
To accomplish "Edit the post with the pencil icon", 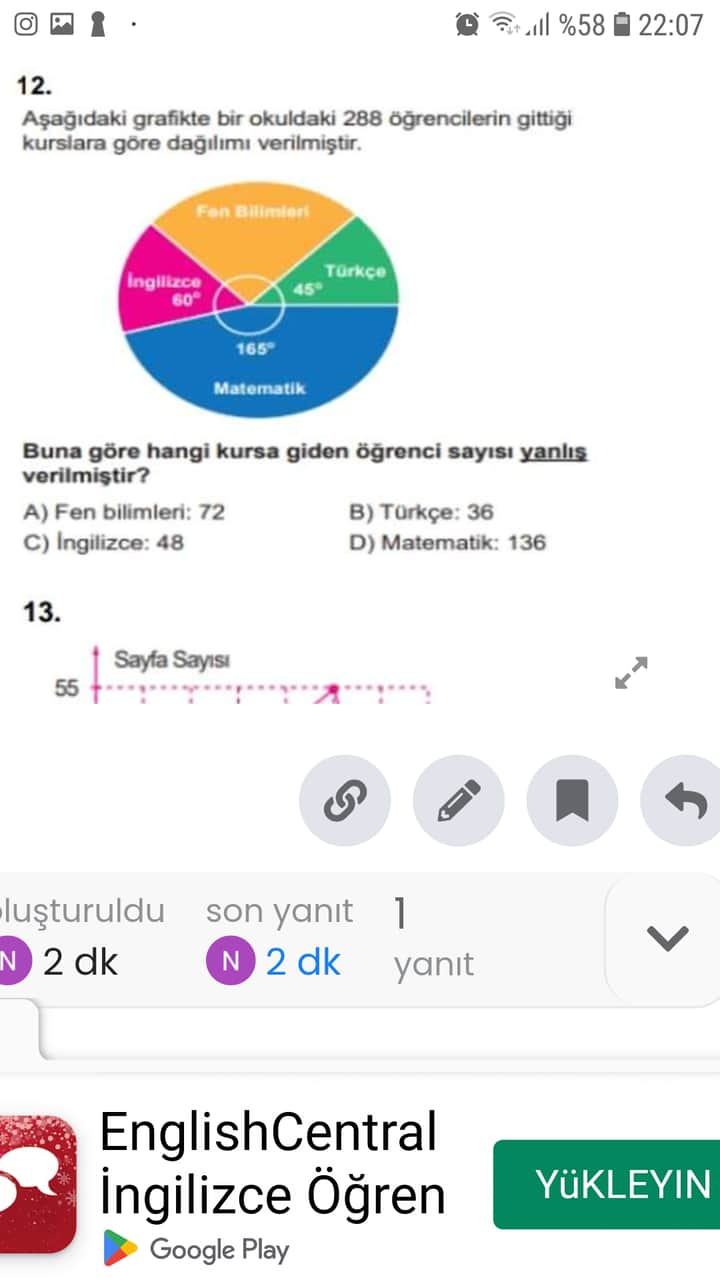I will tap(458, 800).
